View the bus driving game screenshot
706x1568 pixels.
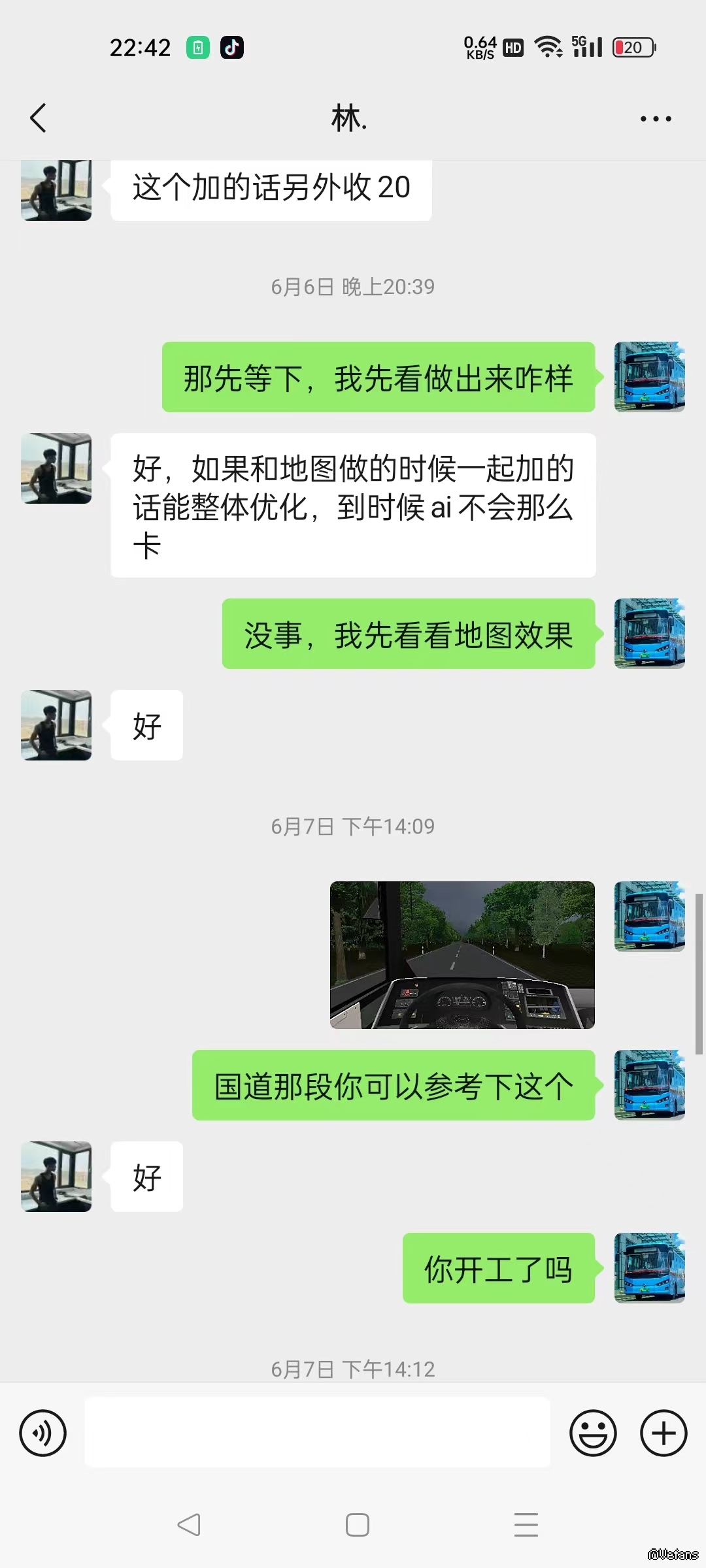tap(462, 955)
